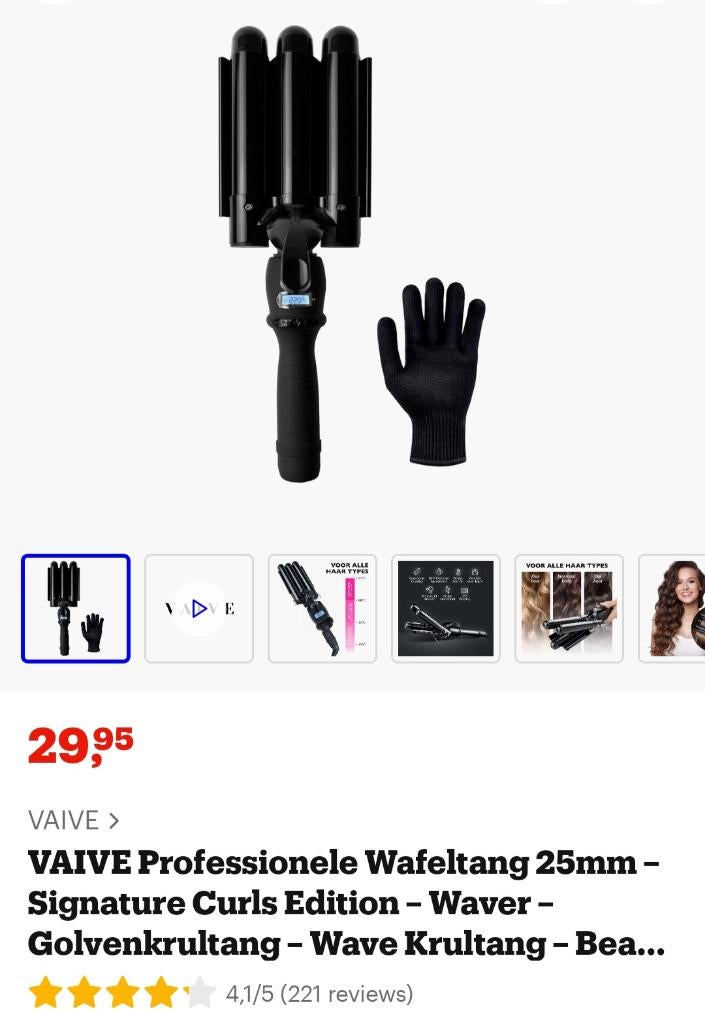
Task: Select the first thumbnail with waver and glove
Action: click(x=76, y=608)
